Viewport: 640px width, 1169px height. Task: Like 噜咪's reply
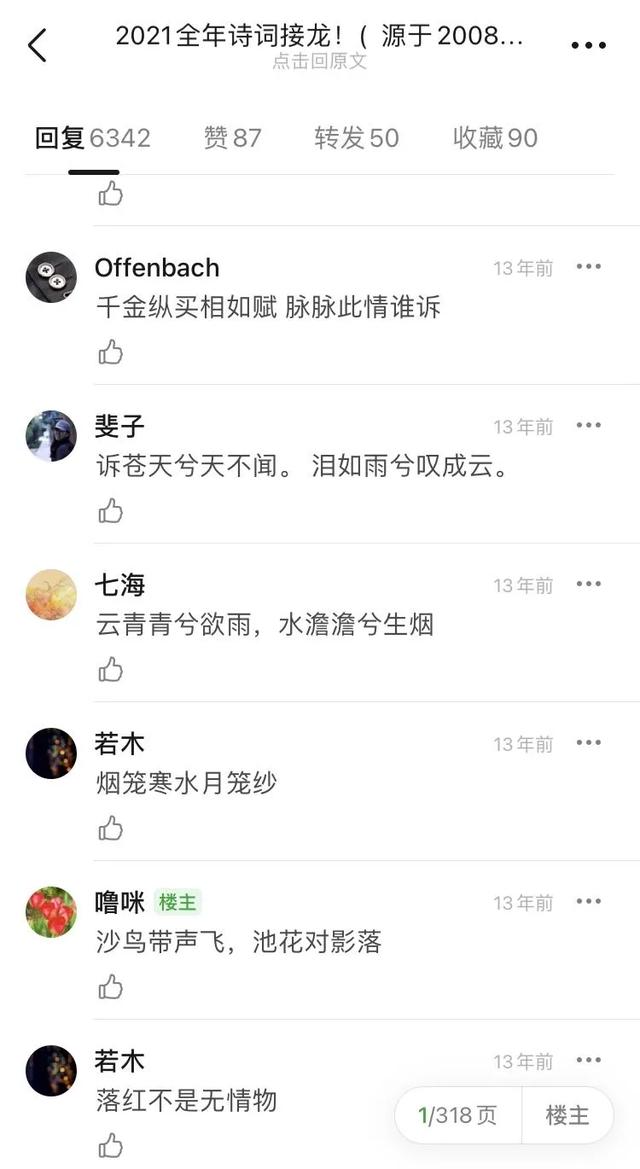click(110, 987)
